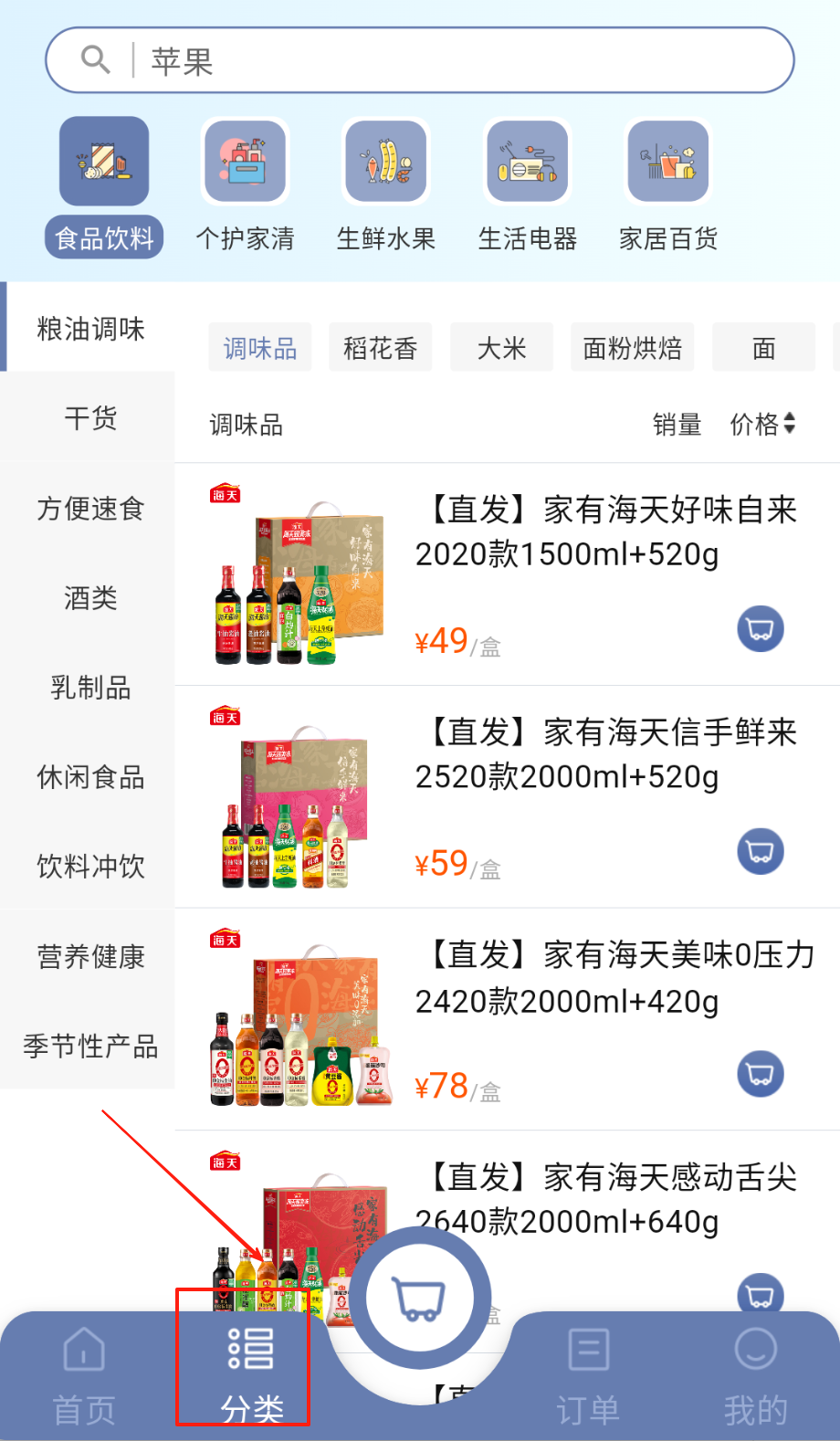Open 乳制品 in the sidebar

[x=90, y=688]
